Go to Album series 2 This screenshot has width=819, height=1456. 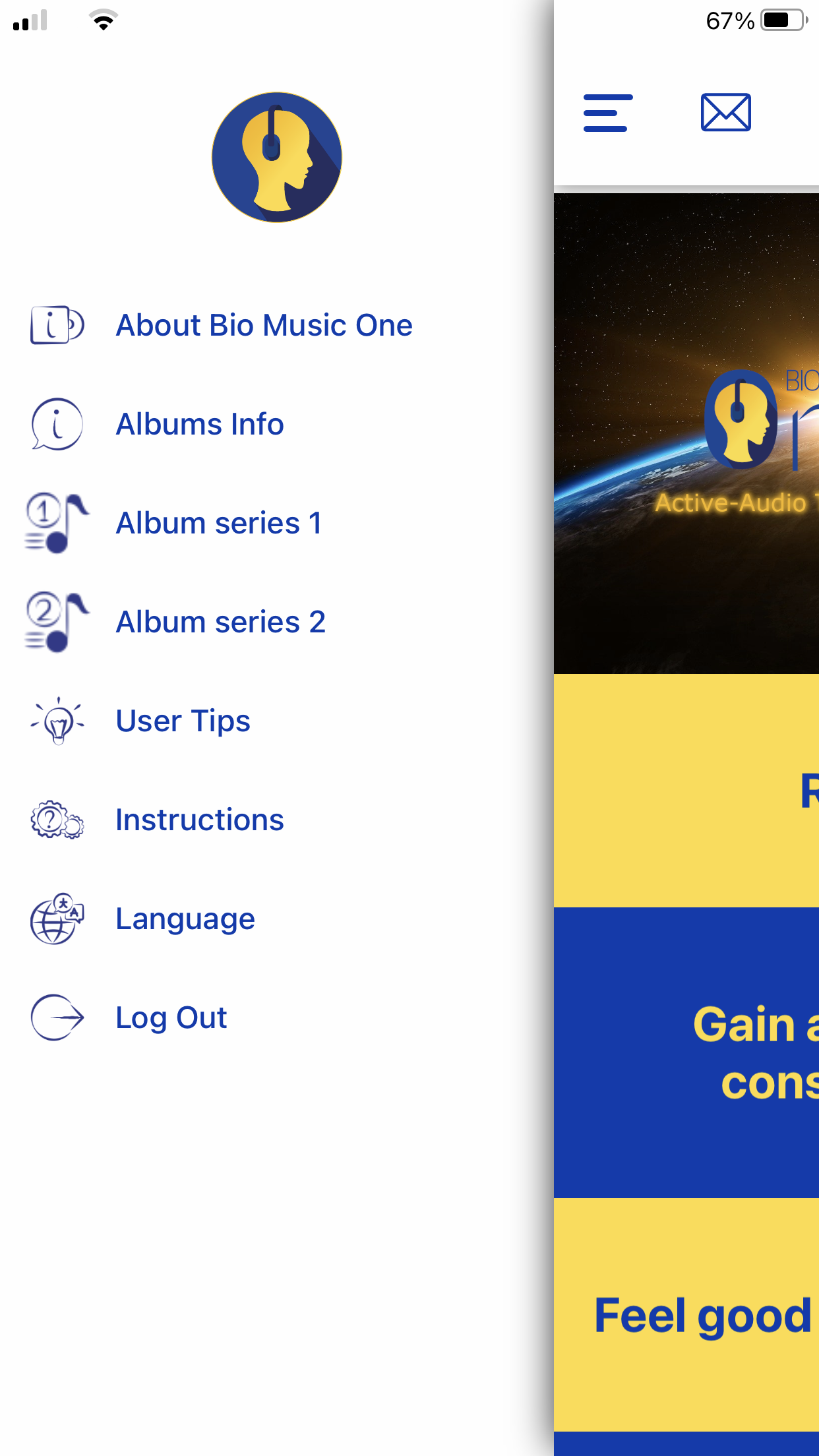coord(220,622)
